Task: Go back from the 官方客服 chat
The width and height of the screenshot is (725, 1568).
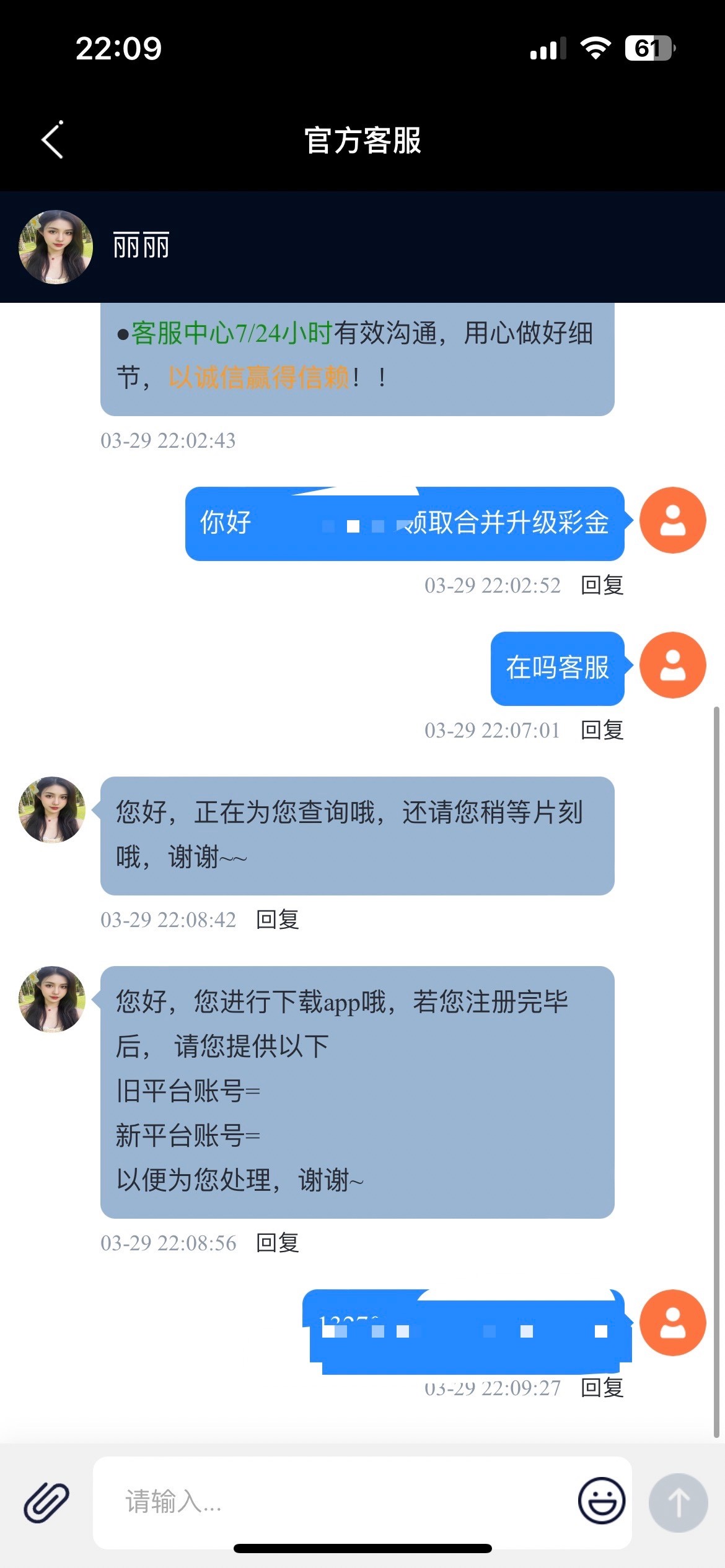Action: click(x=53, y=140)
